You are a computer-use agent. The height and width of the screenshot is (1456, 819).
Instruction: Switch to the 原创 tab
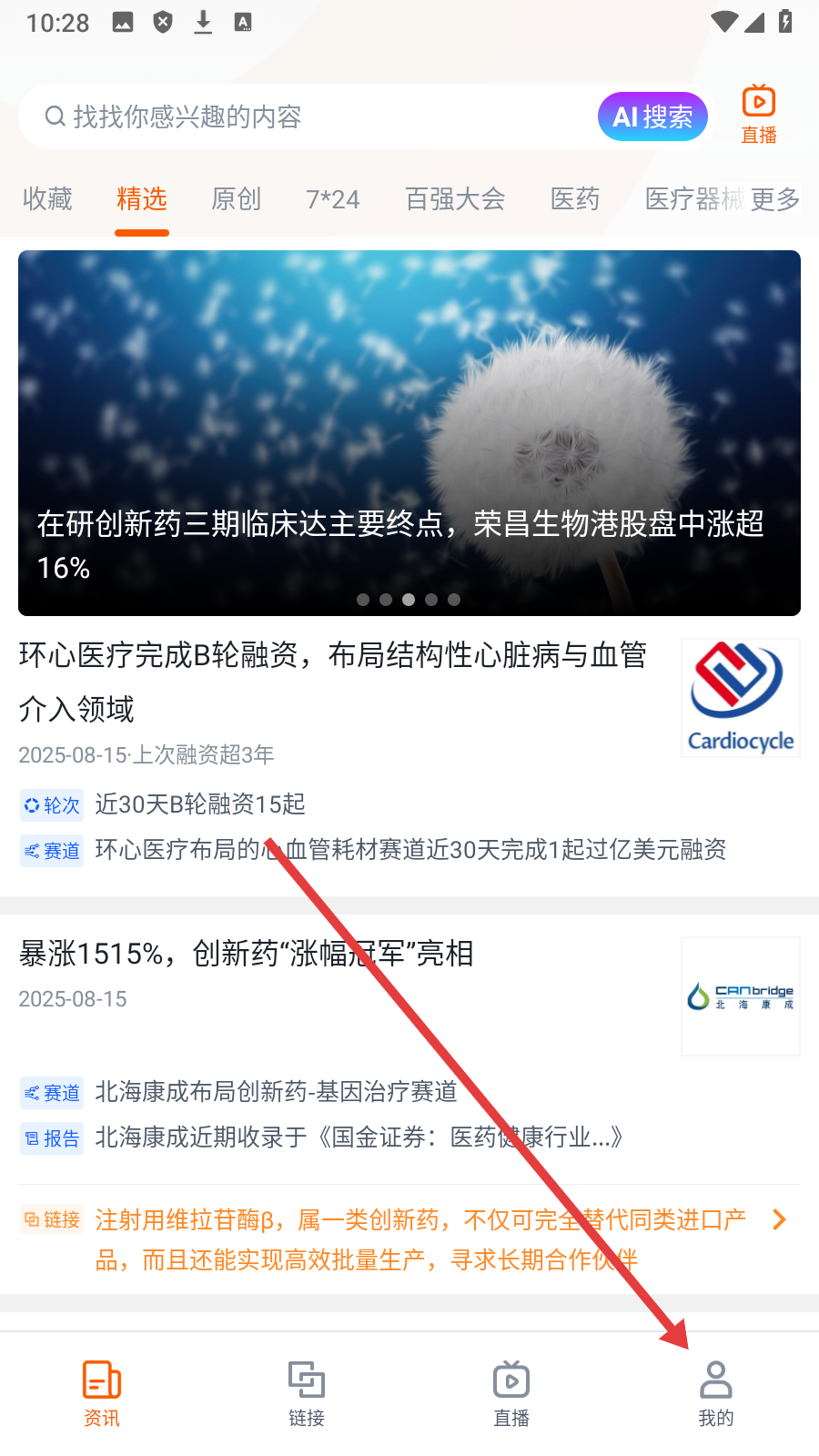[x=237, y=198]
